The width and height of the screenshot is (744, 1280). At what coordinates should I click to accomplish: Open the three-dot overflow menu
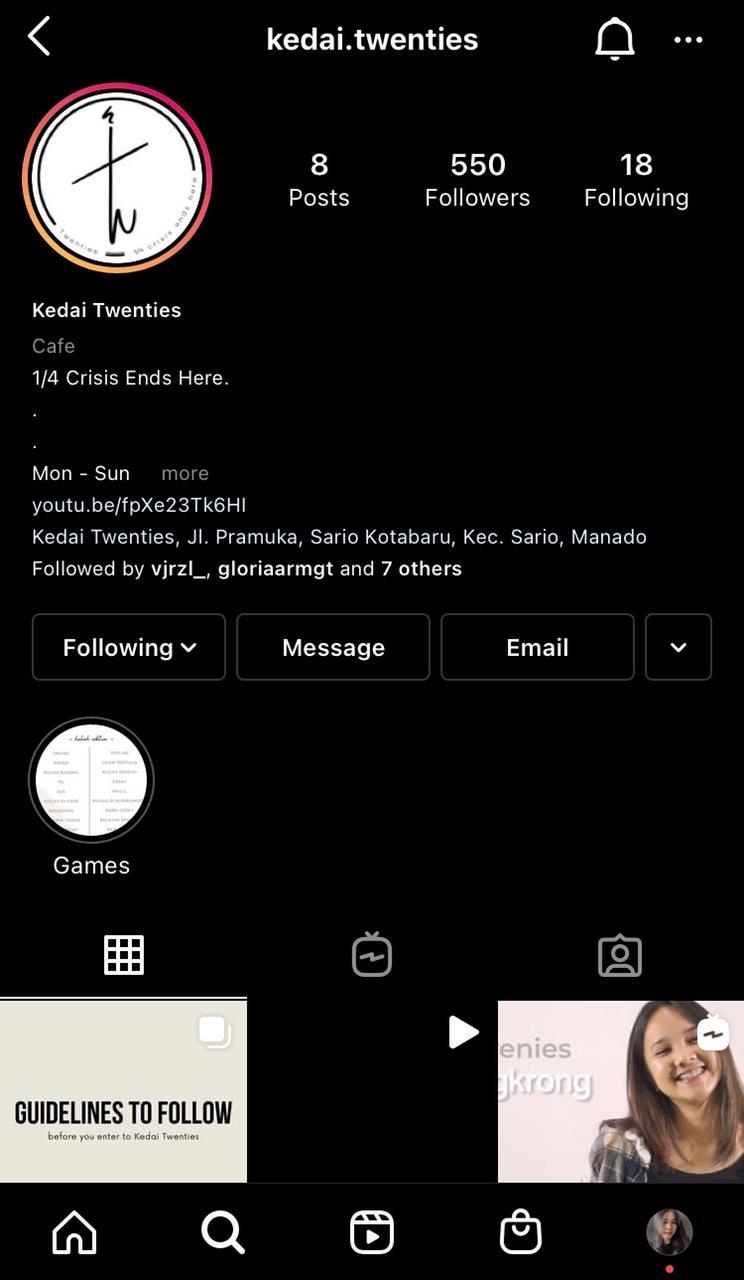pyautogui.click(x=688, y=39)
